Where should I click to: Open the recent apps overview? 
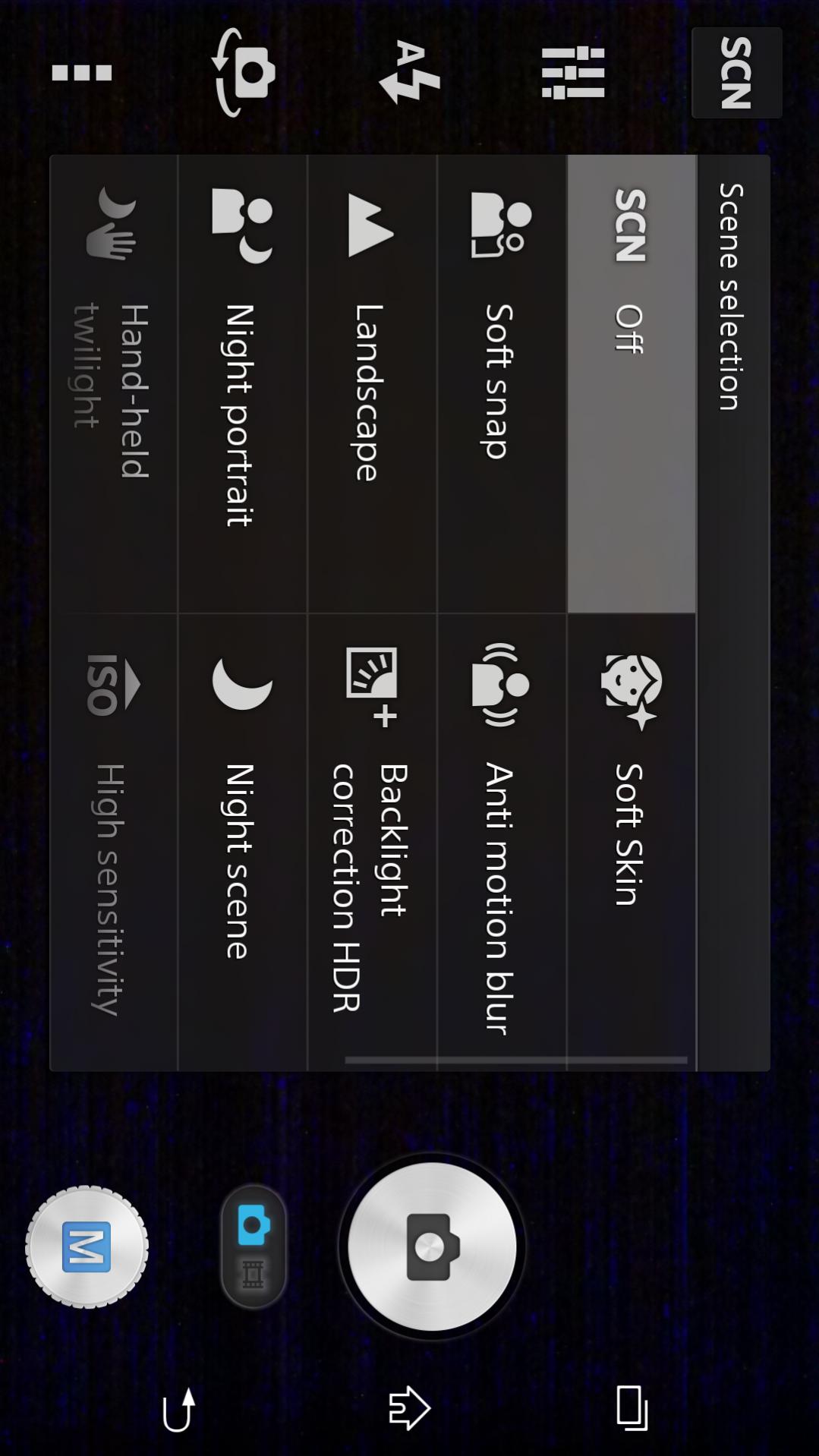(x=632, y=1407)
